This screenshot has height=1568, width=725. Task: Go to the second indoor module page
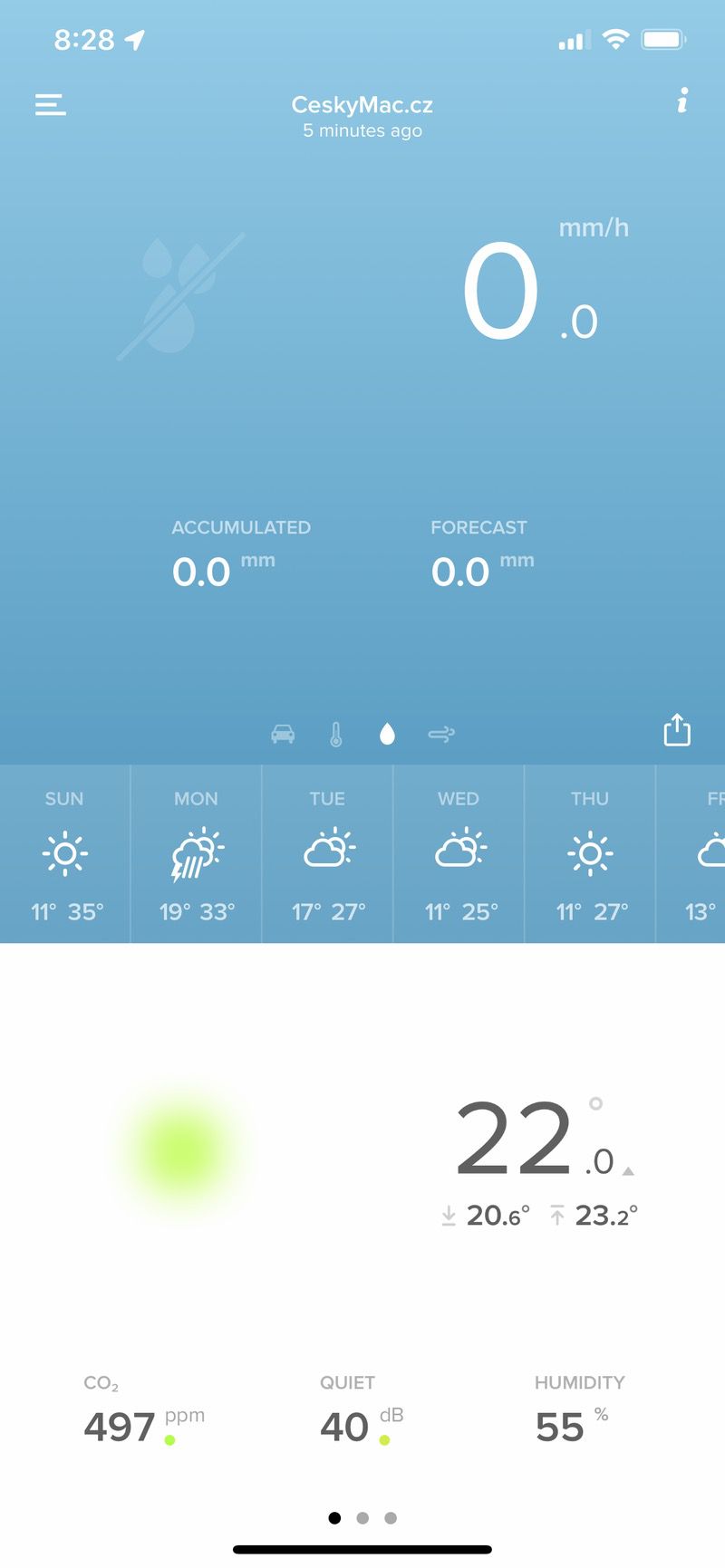coord(362,1518)
